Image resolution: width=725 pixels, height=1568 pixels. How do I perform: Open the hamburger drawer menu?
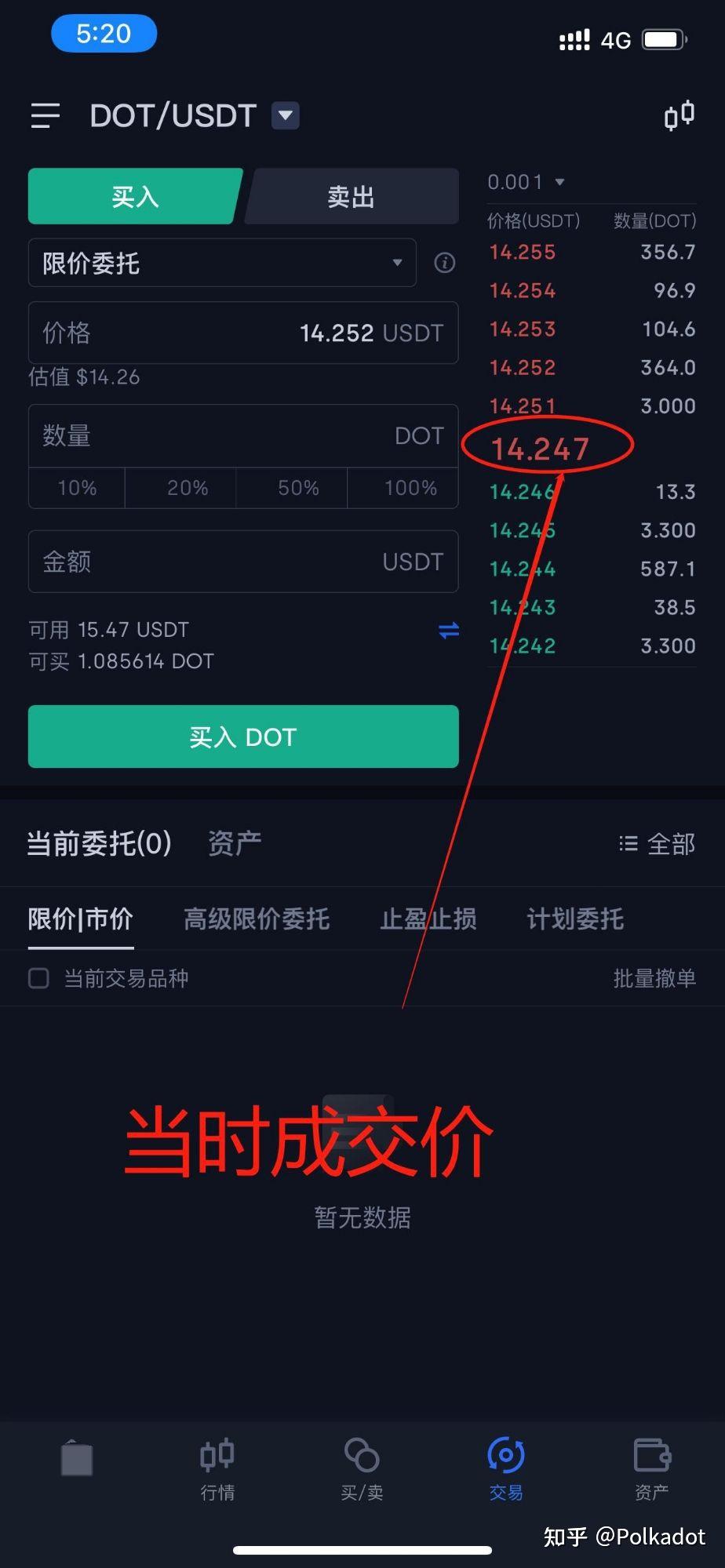point(46,116)
